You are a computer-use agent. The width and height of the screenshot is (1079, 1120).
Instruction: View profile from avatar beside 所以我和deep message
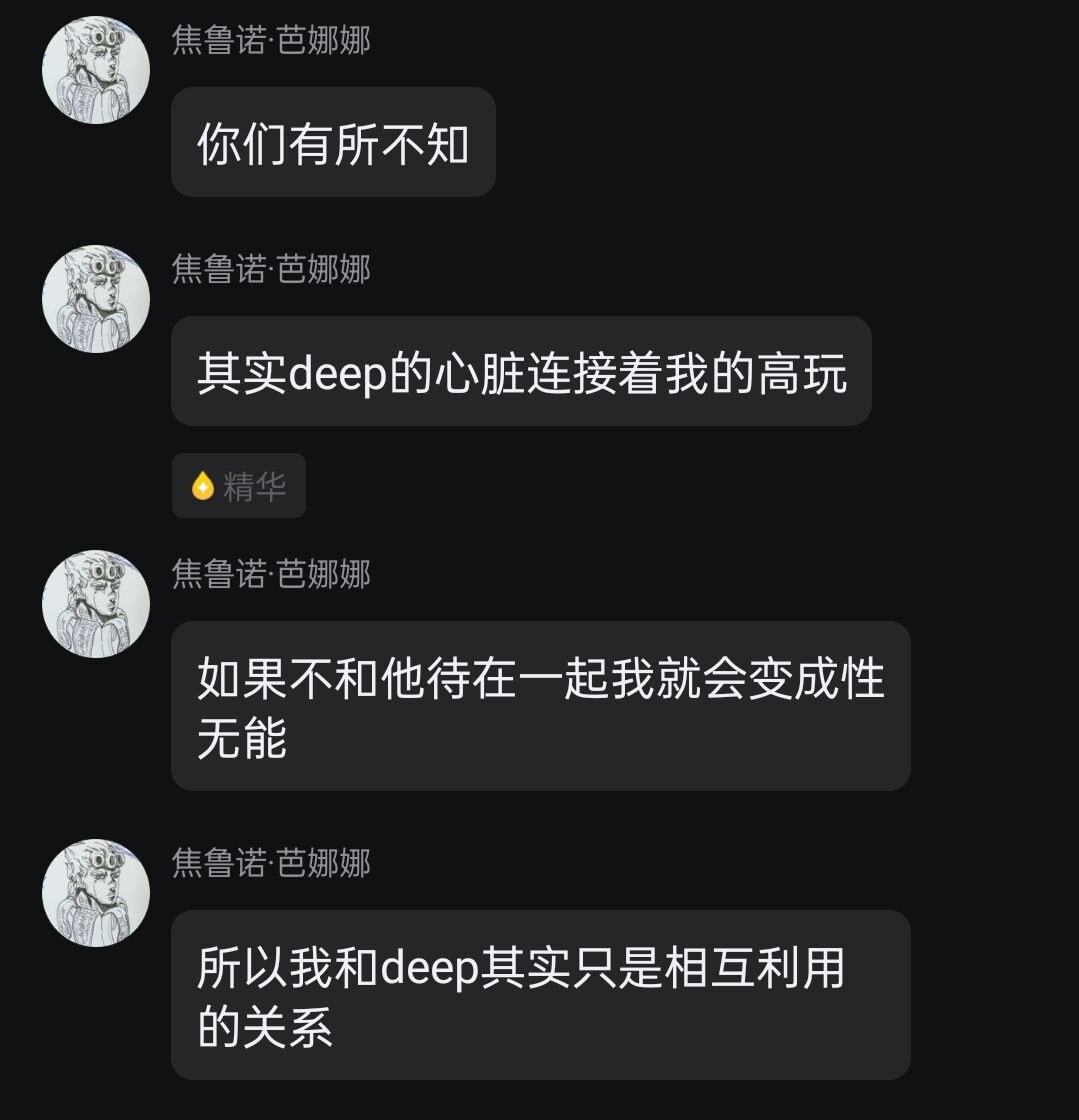coord(96,893)
